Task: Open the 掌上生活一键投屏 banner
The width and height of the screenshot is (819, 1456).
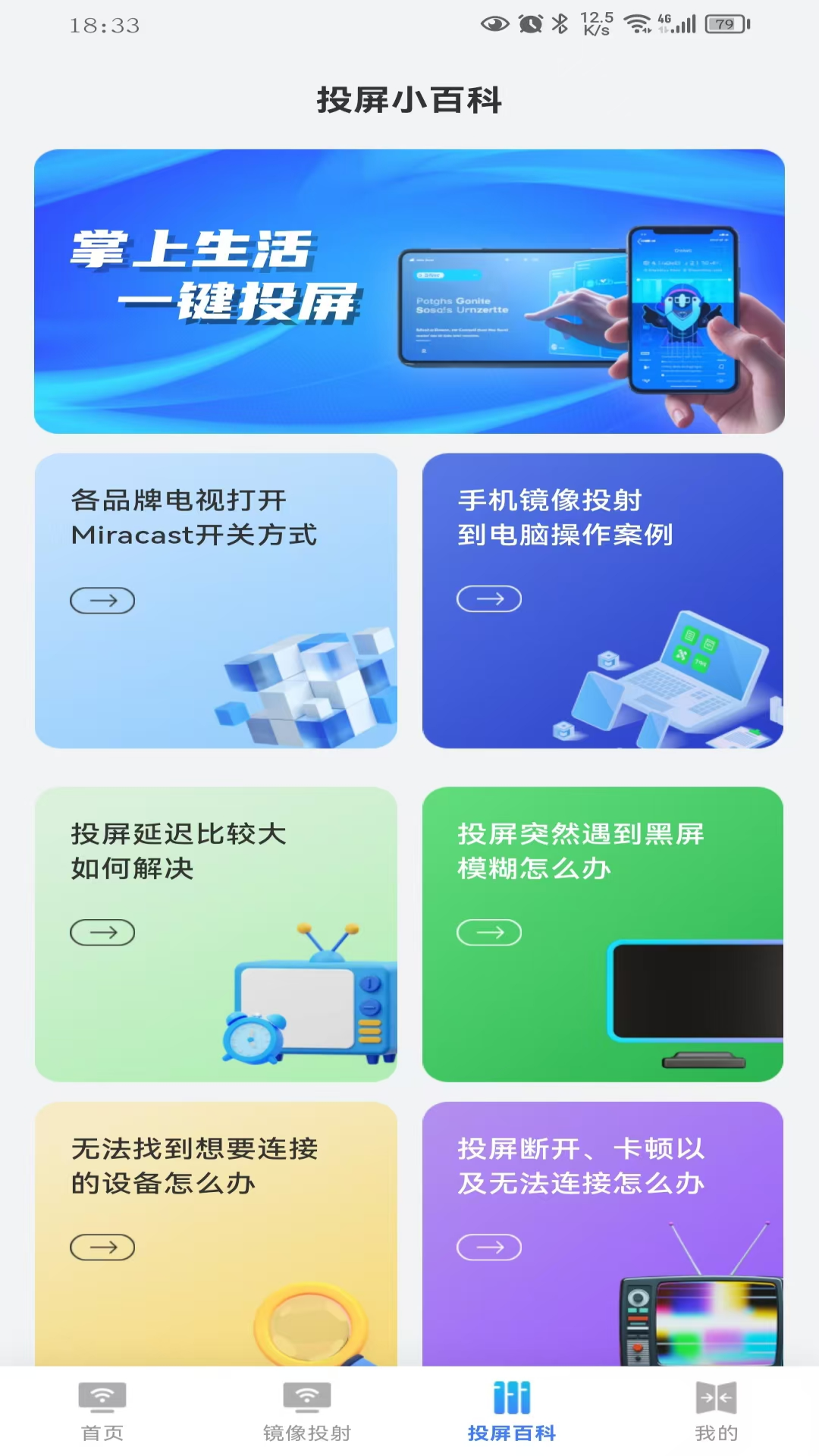Action: (x=409, y=291)
